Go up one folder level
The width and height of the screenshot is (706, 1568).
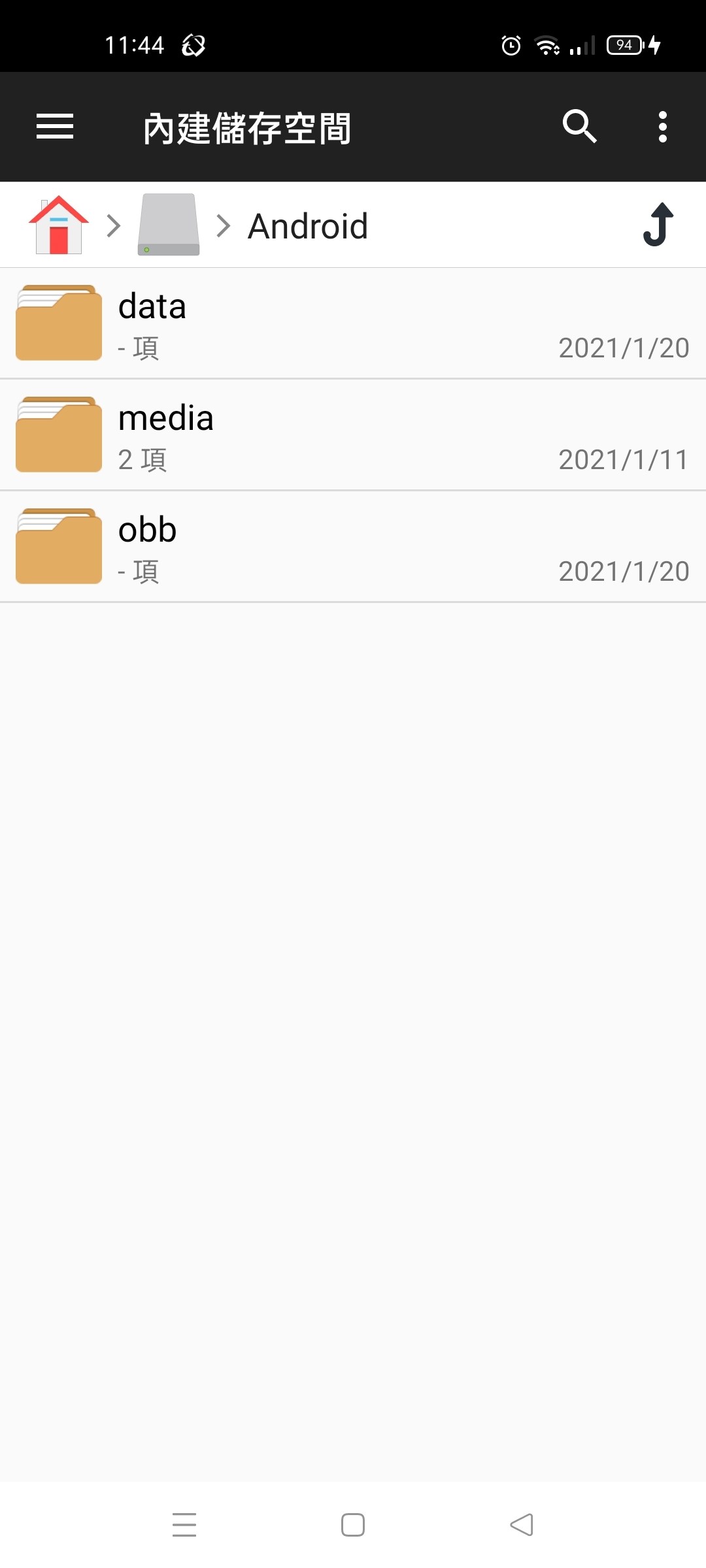[x=658, y=225]
